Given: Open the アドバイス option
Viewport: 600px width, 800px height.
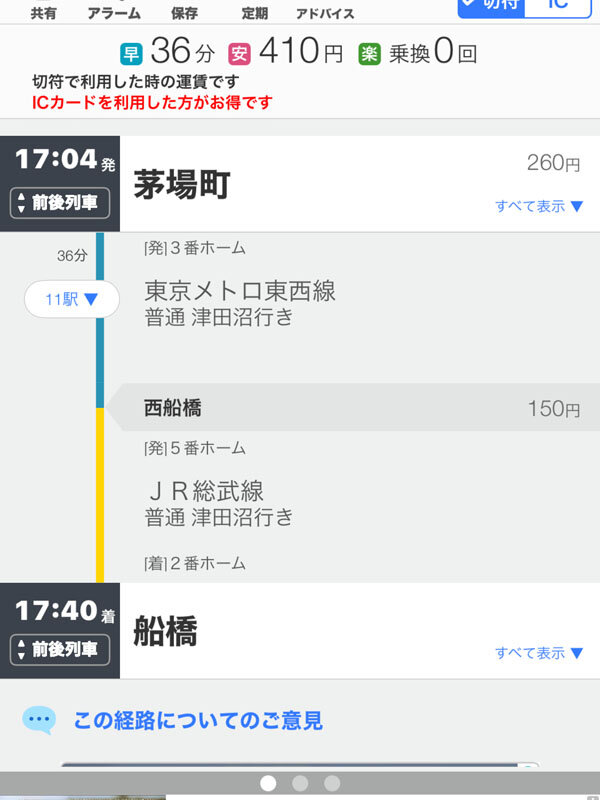Looking at the screenshot, I should 325,12.
